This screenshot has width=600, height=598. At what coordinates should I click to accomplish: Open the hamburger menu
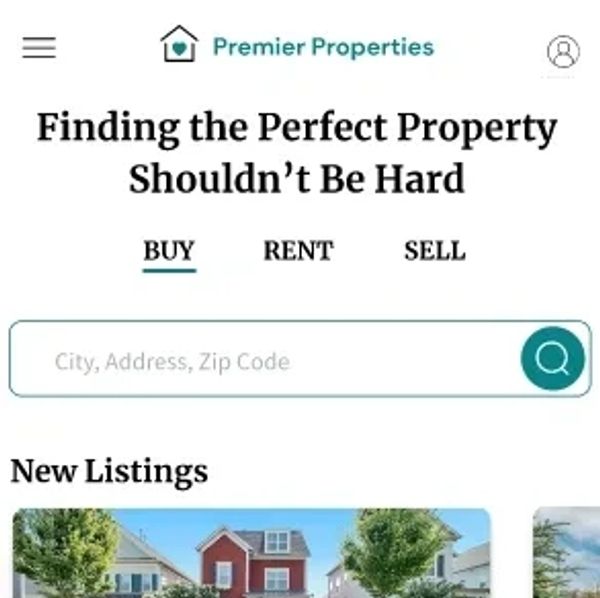[39, 48]
